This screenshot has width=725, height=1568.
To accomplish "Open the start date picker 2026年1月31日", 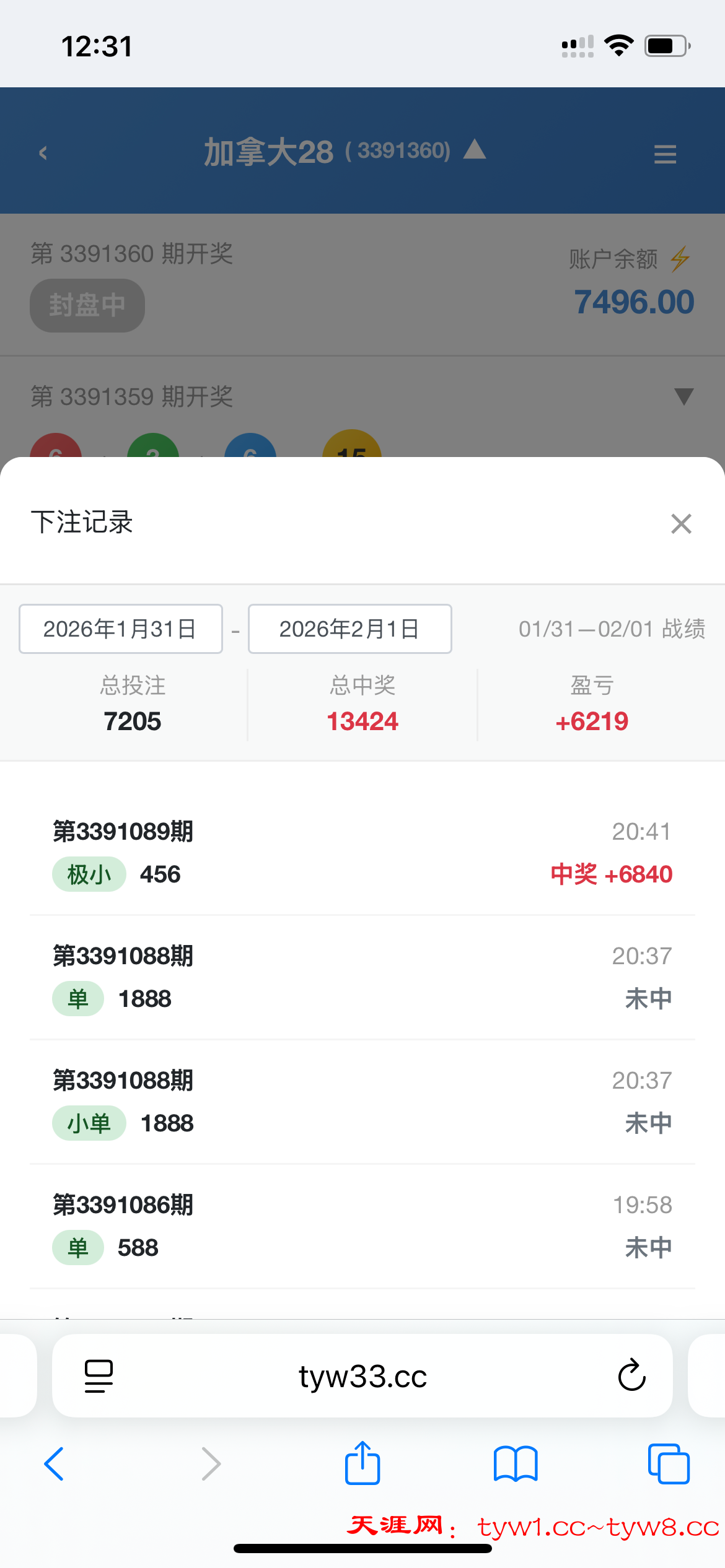I will [121, 629].
